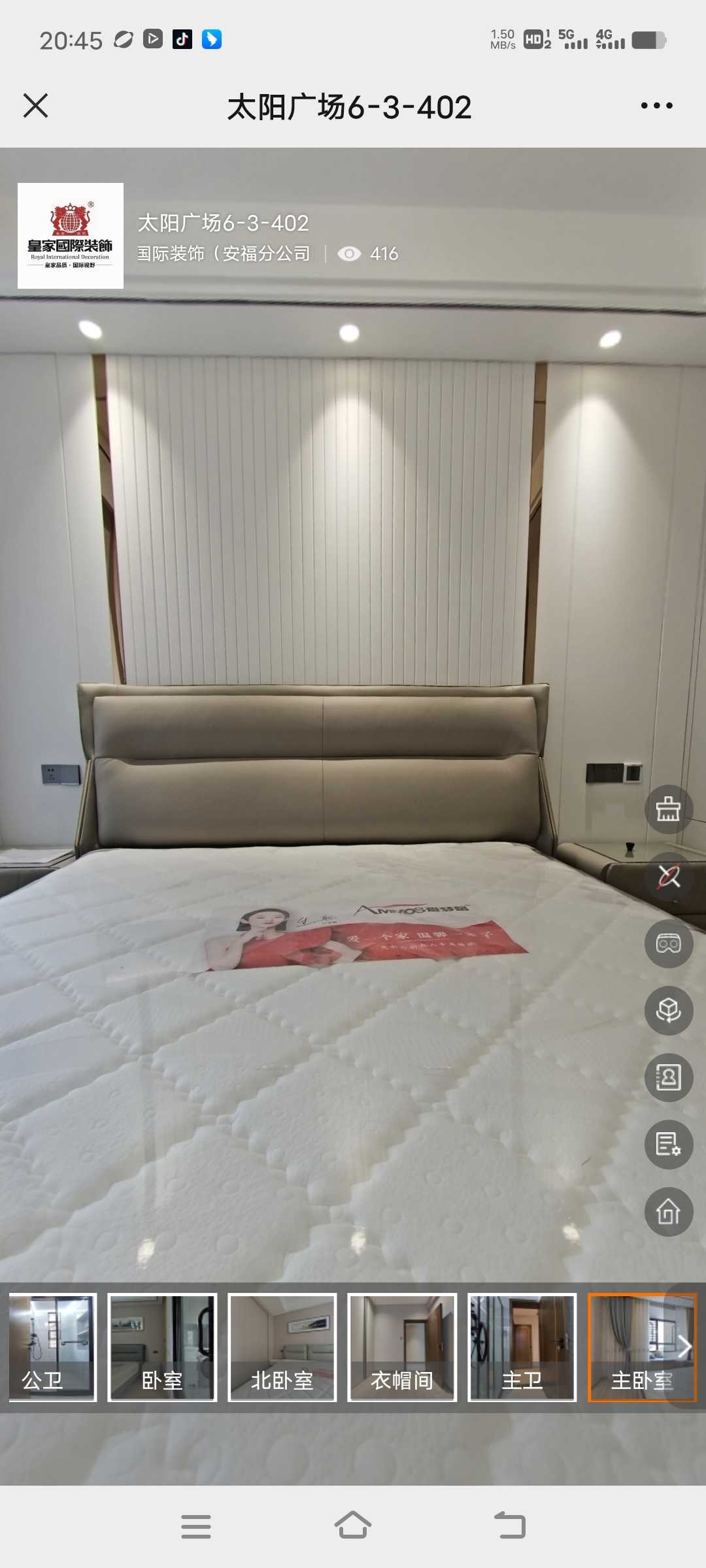Show next scenes with the right arrow
This screenshot has width=706, height=1568.
[x=684, y=1347]
